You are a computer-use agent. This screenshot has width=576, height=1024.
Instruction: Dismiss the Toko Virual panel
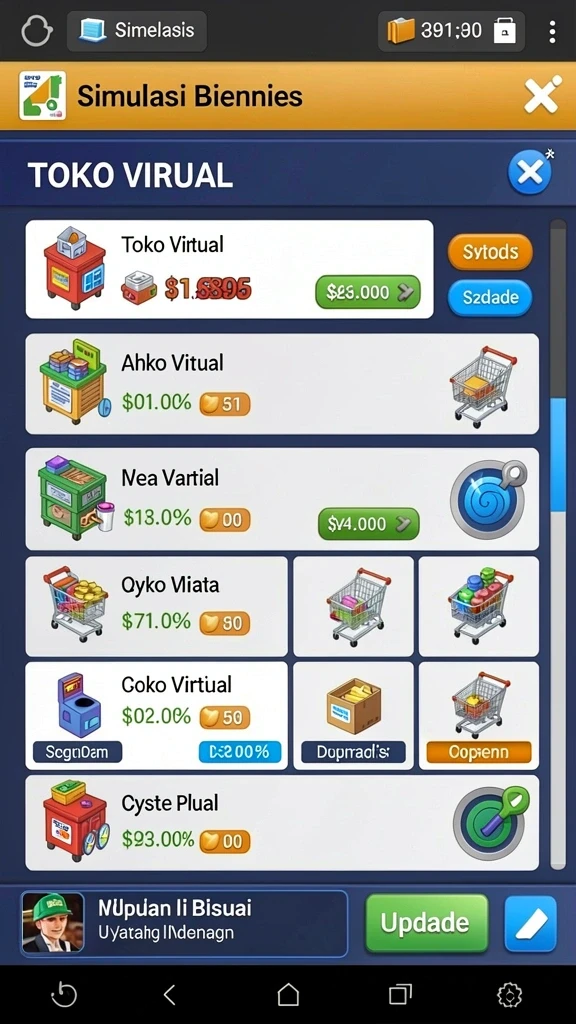click(529, 172)
